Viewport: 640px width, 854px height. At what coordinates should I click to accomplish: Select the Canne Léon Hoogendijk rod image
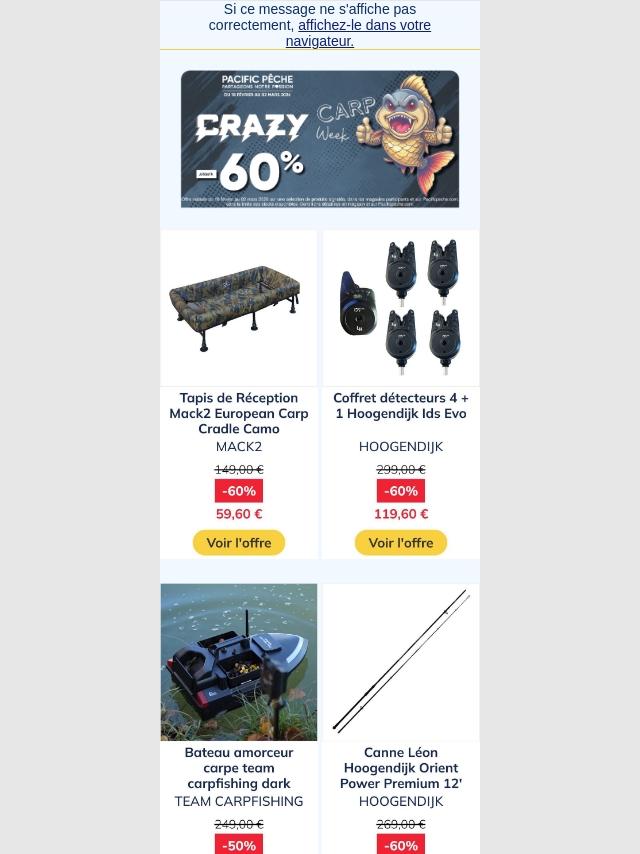pyautogui.click(x=401, y=662)
